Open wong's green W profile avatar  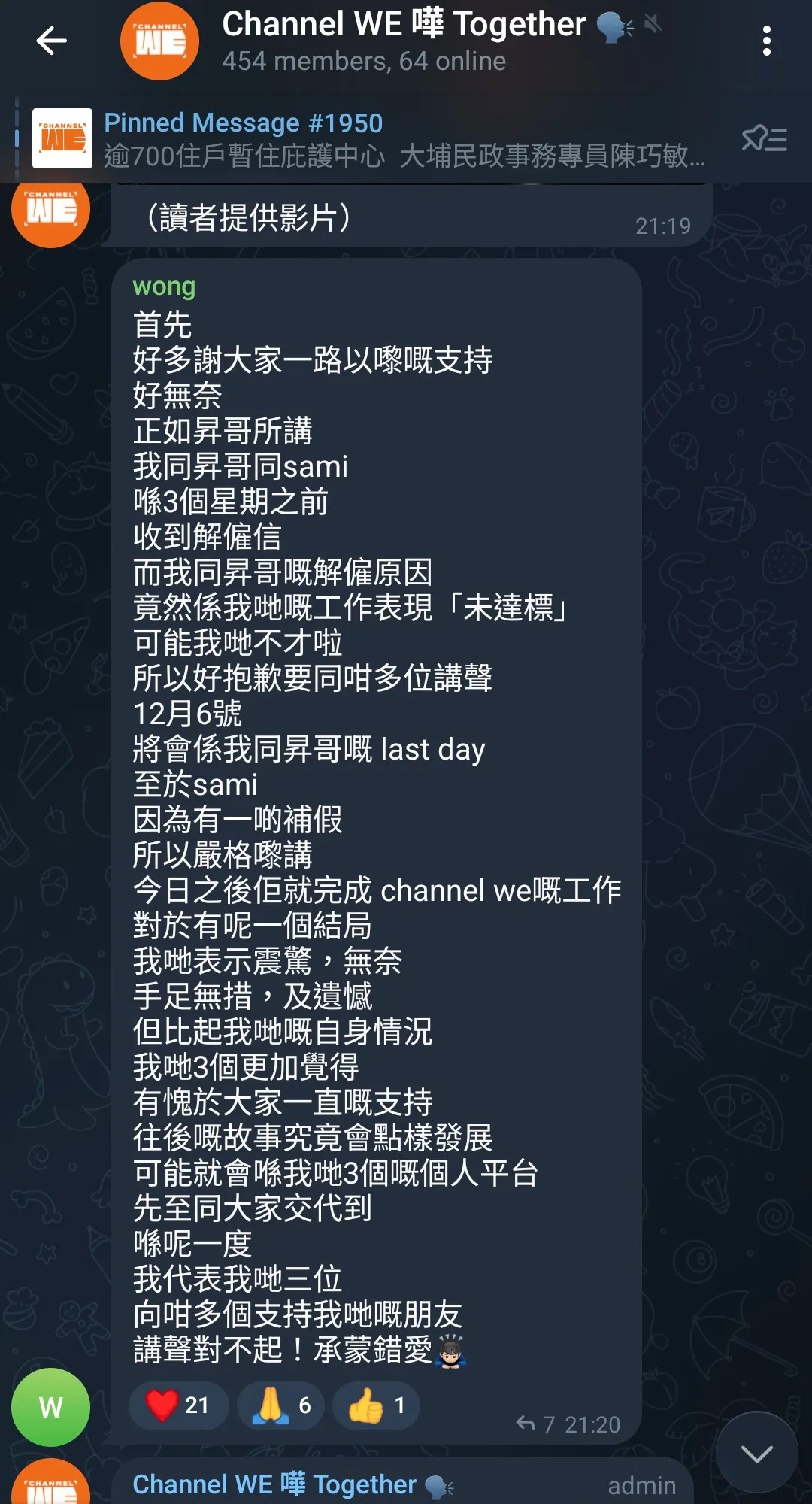tap(50, 1406)
